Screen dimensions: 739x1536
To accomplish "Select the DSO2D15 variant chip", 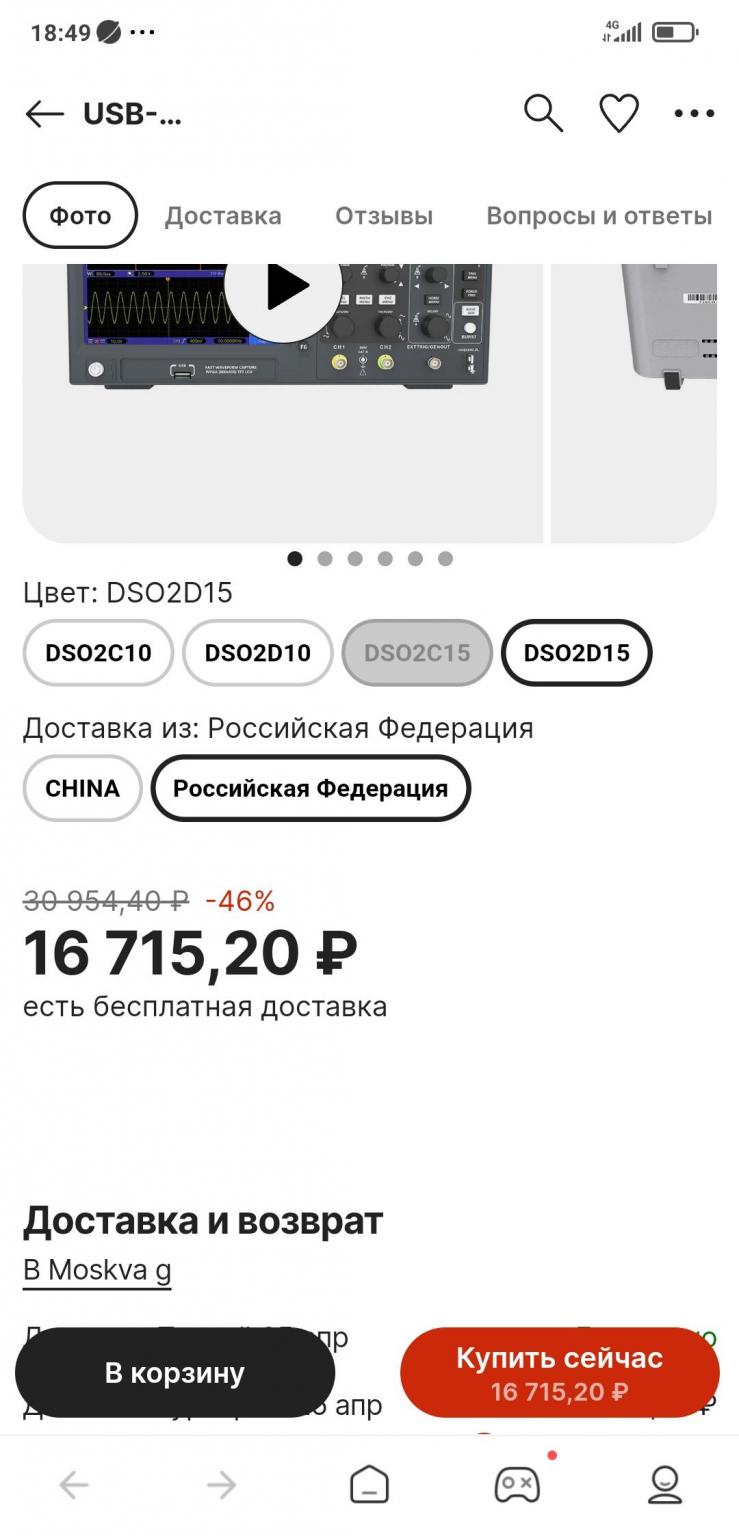I will pyautogui.click(x=576, y=653).
